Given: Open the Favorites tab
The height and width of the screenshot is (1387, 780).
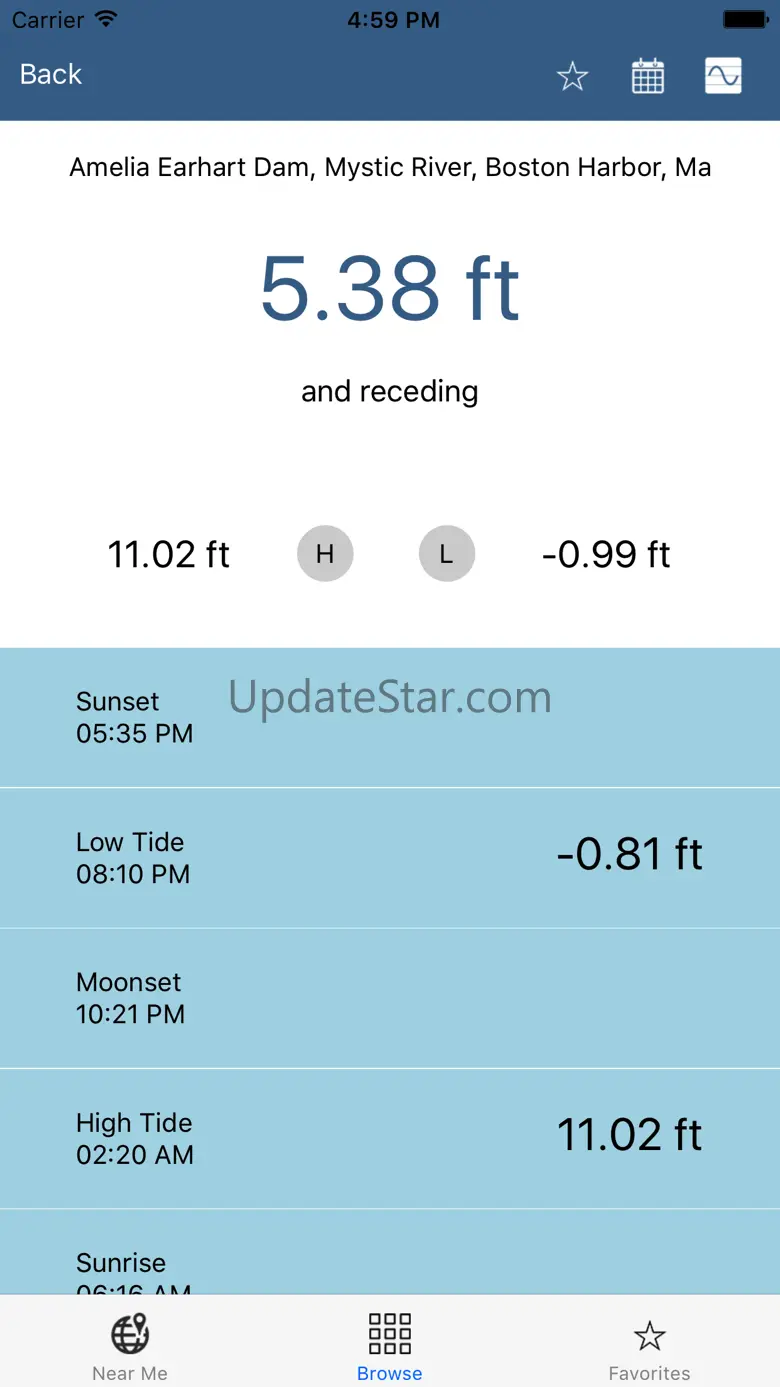Looking at the screenshot, I should tap(649, 1346).
